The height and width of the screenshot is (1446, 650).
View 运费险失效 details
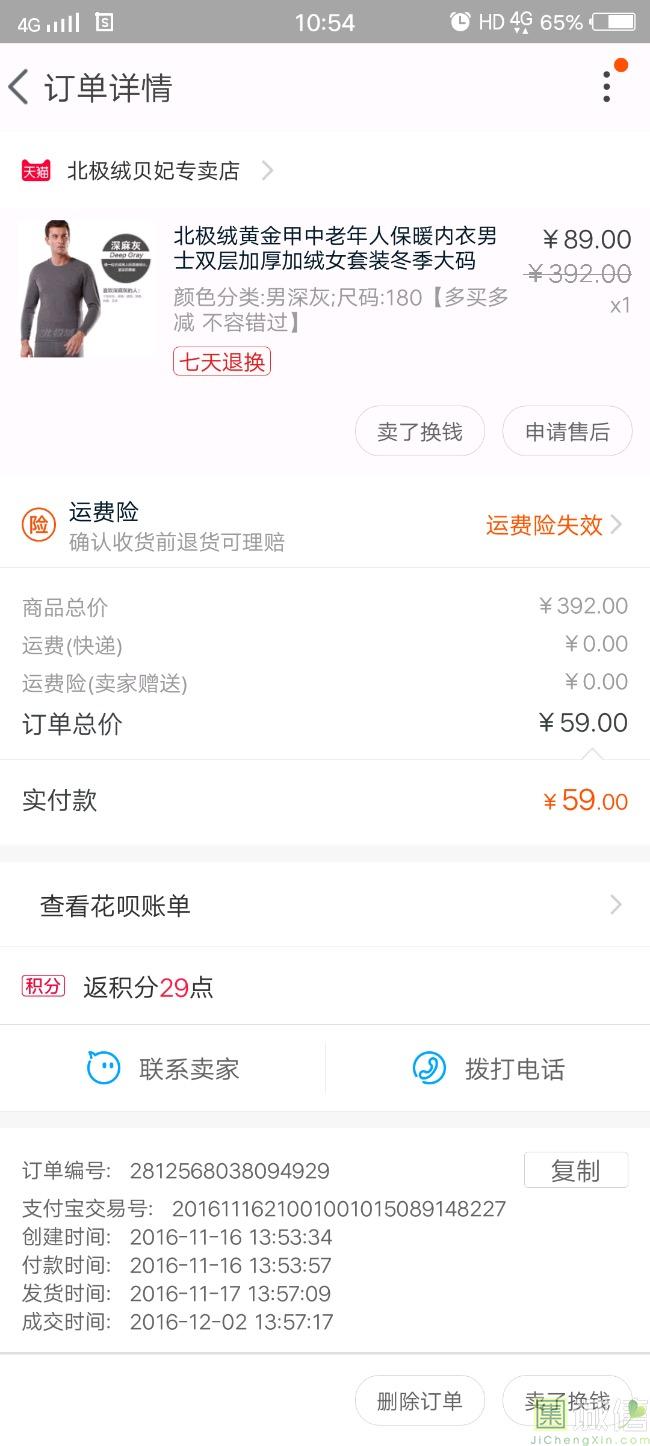click(x=553, y=525)
